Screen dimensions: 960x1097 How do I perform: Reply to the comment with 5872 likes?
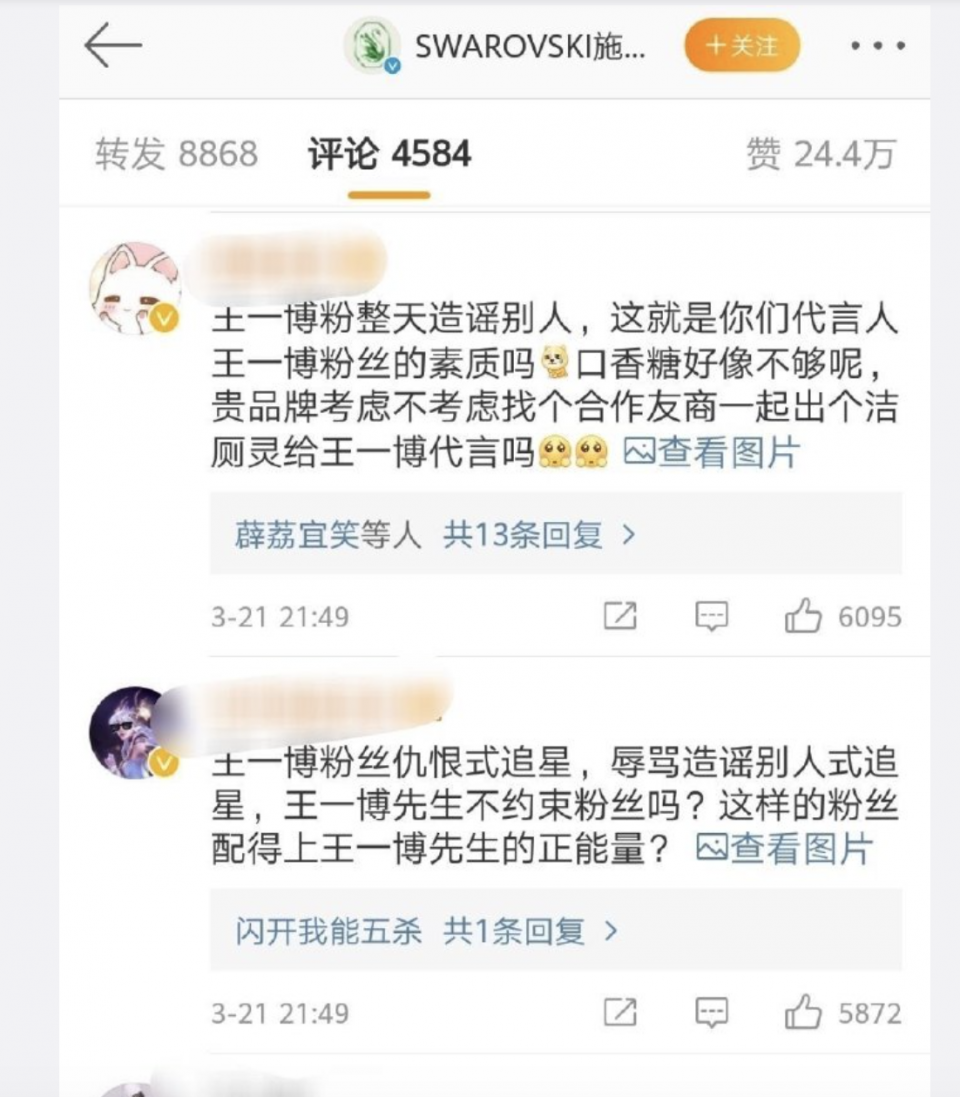tap(711, 1012)
